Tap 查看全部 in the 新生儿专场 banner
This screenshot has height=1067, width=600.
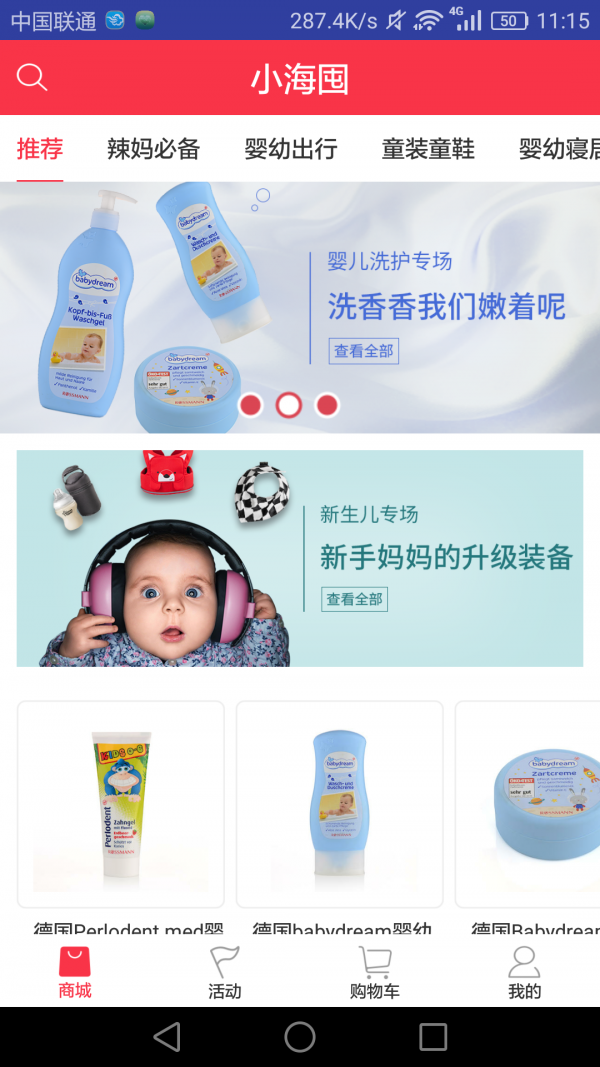pyautogui.click(x=355, y=599)
